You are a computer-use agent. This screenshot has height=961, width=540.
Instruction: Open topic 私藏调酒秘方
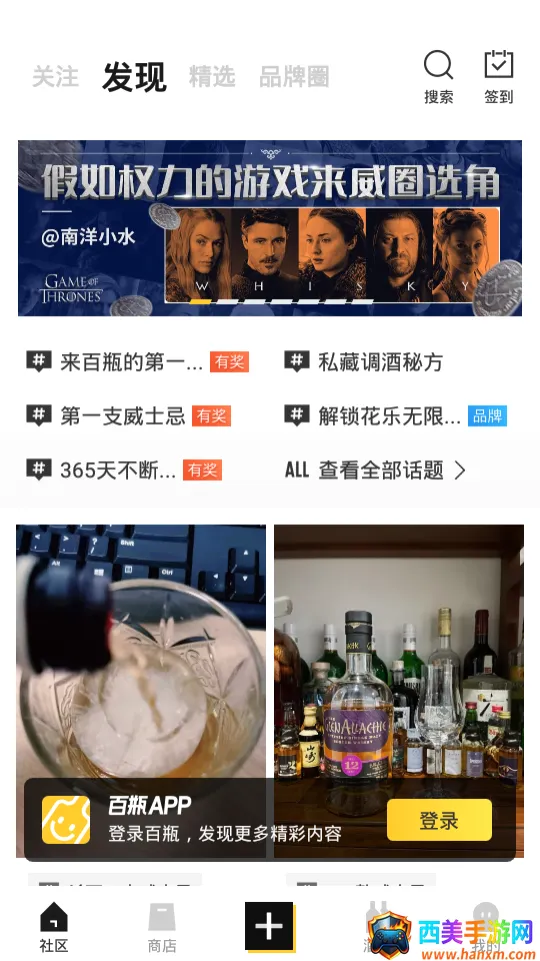click(363, 362)
